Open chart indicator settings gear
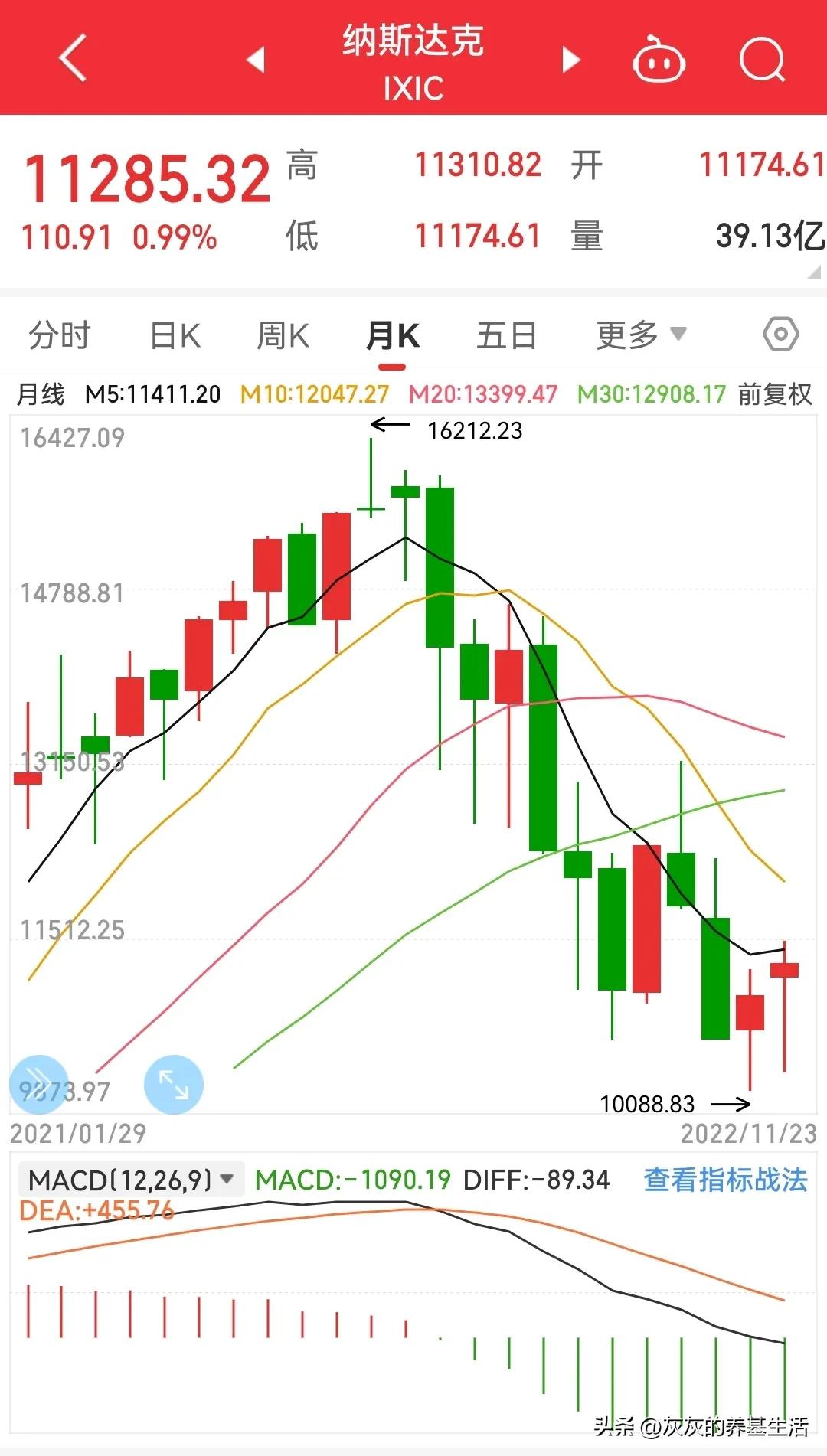827x1456 pixels. (780, 335)
